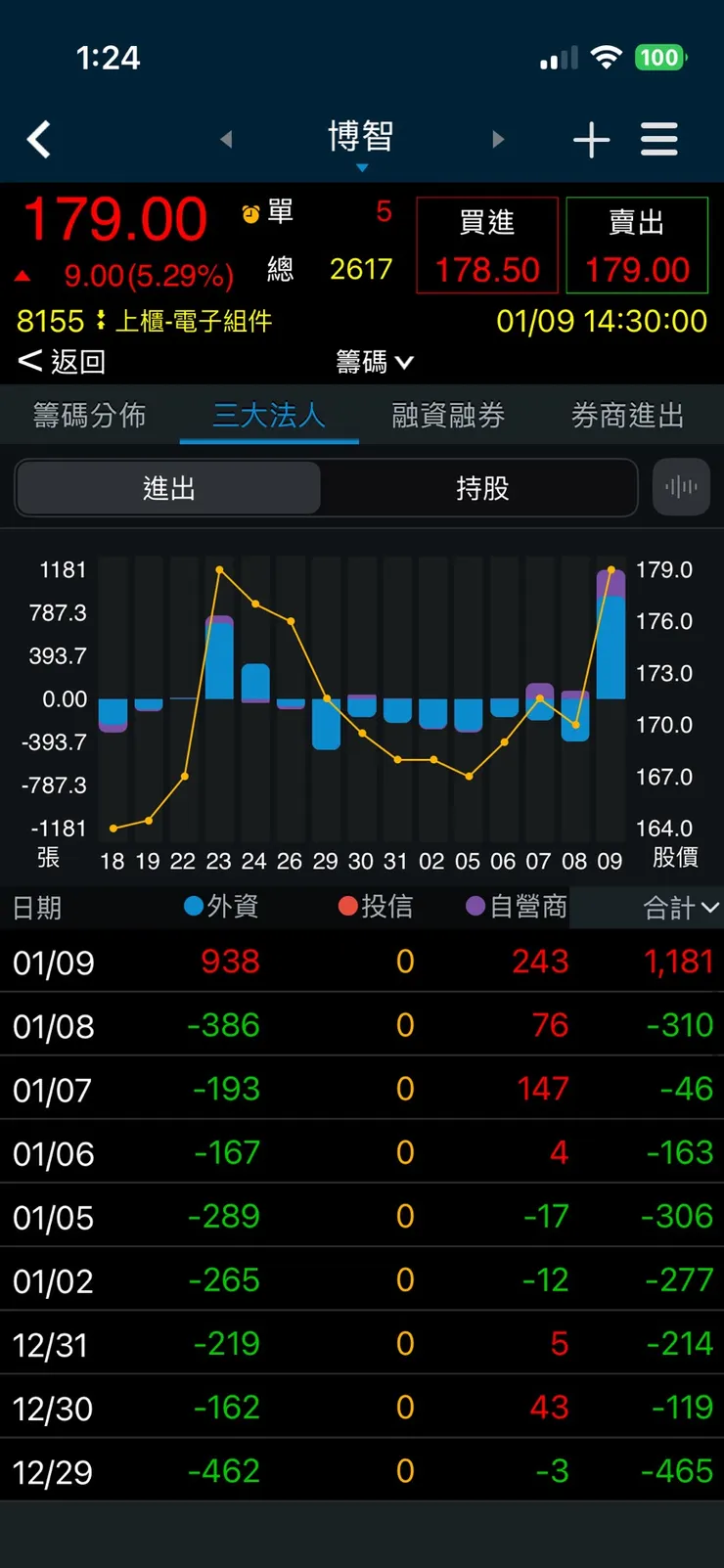Tap the back chevron in the top bar
Image resolution: width=724 pixels, height=1568 pixels.
point(39,138)
